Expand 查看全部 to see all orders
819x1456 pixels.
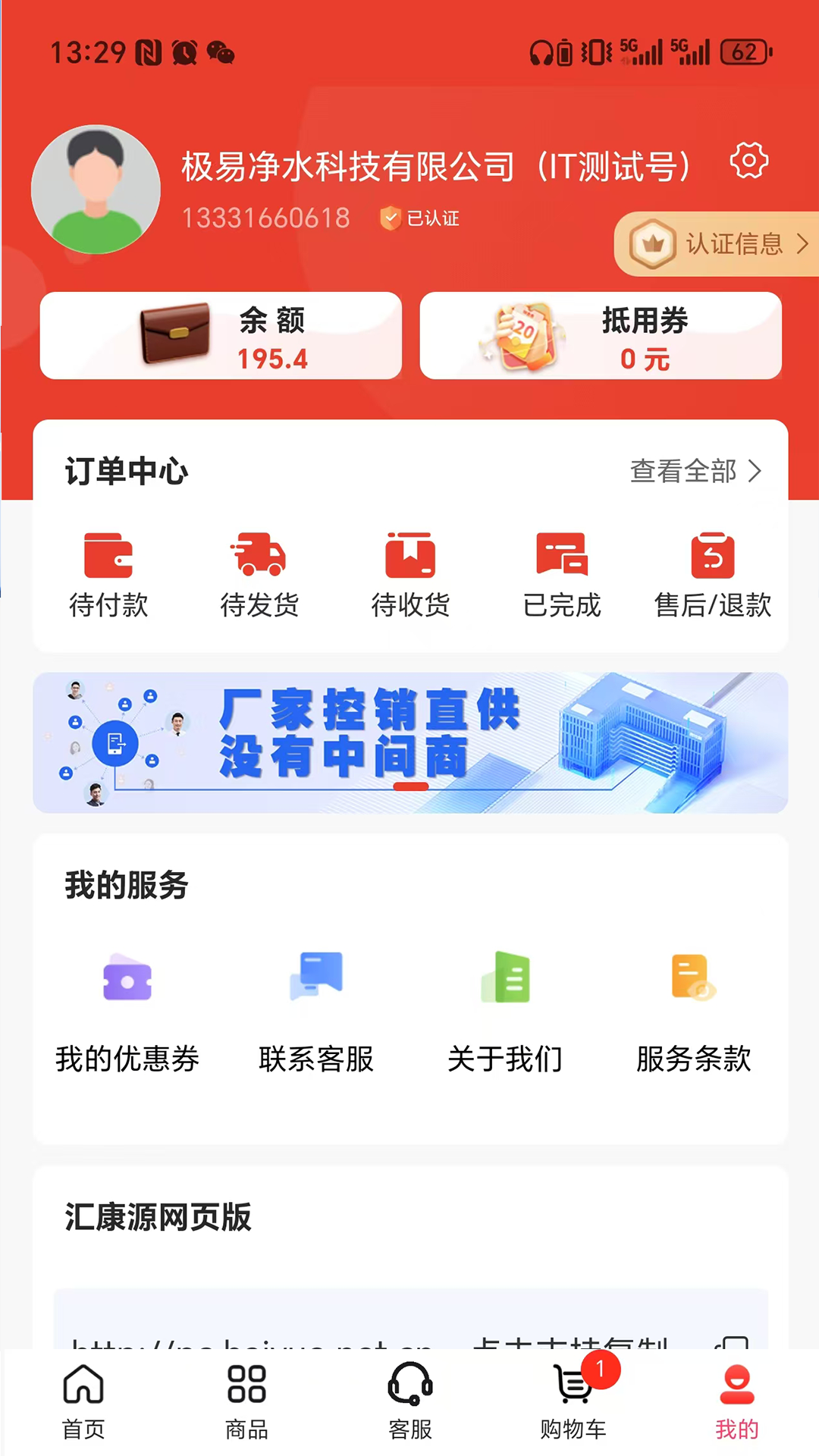(x=694, y=471)
